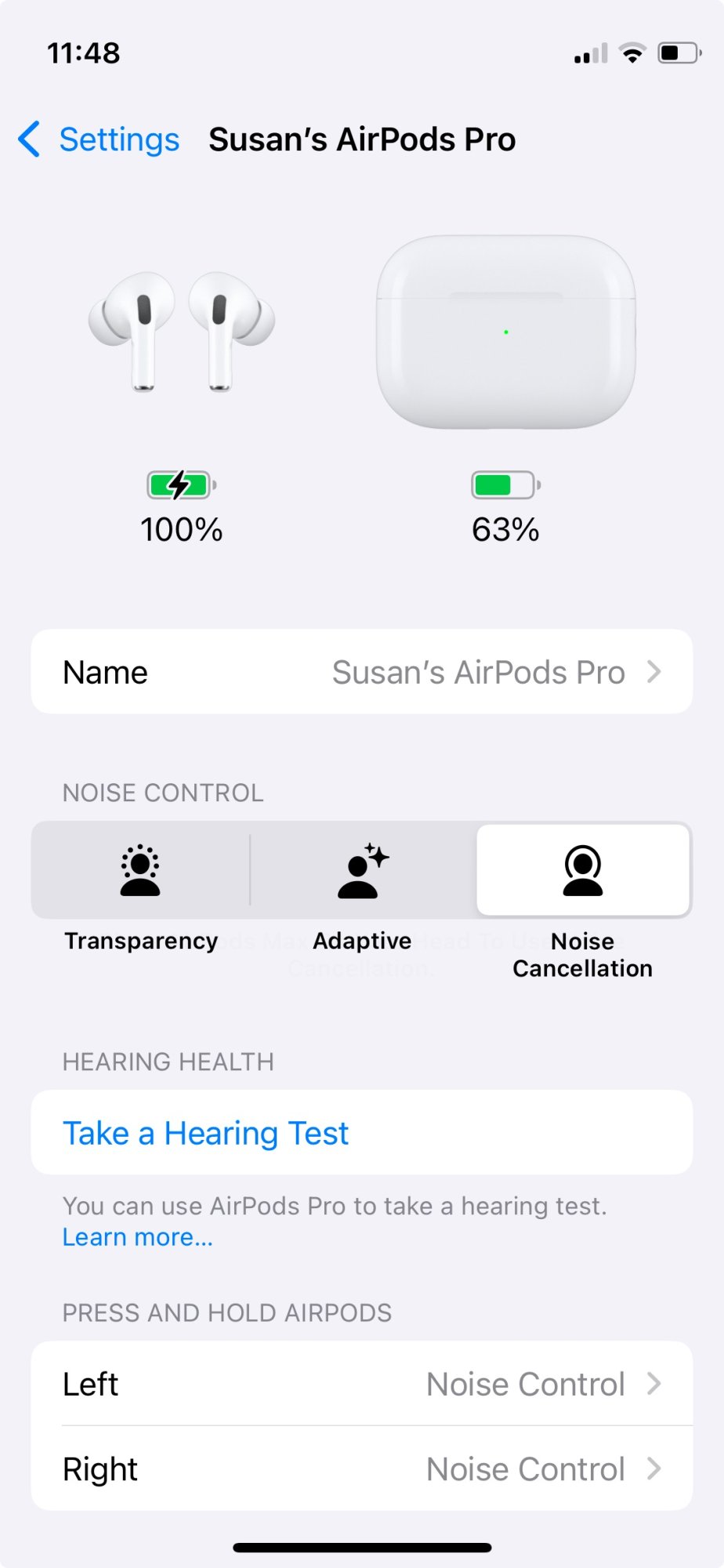724x1568 pixels.
Task: Open the Name row to rename AirPods
Action: coord(361,672)
